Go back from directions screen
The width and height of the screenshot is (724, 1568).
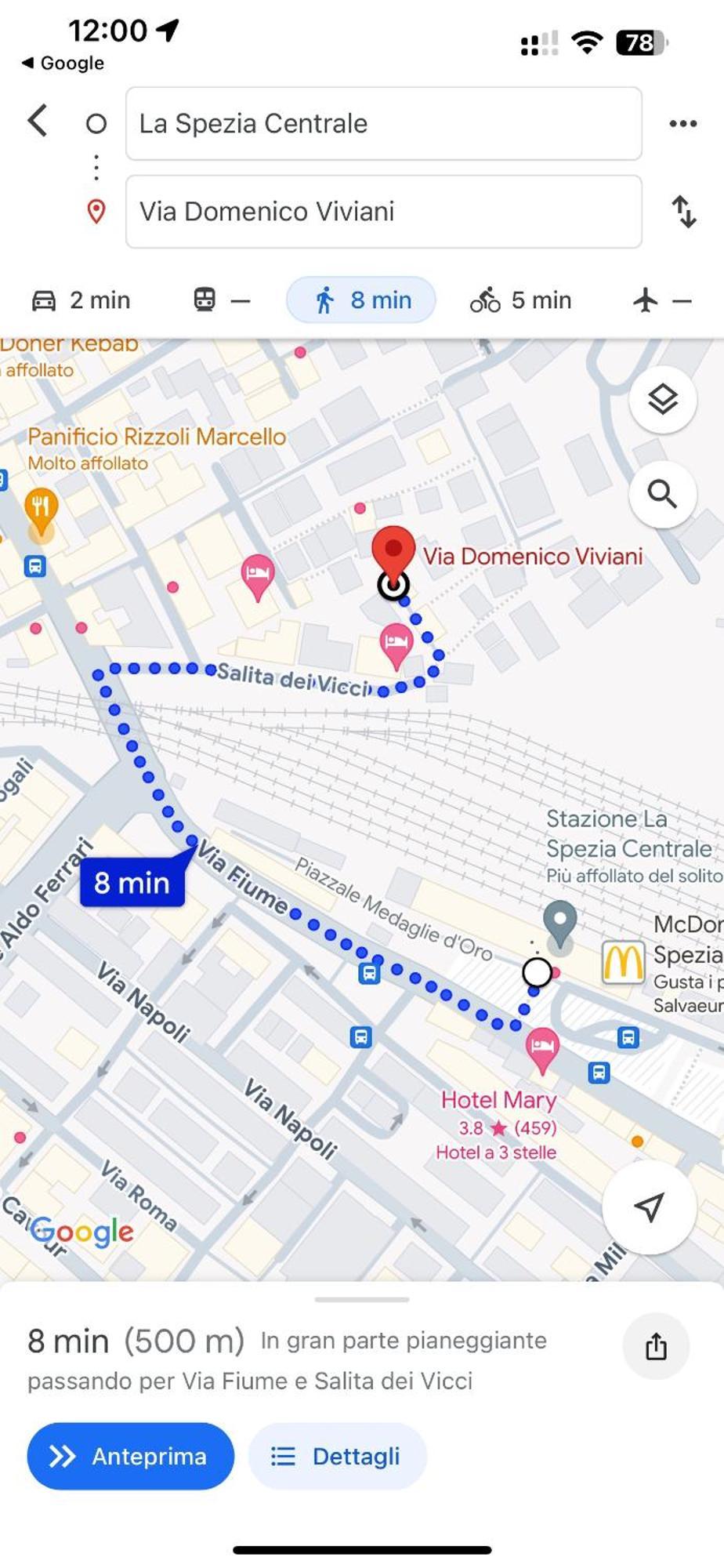tap(38, 122)
